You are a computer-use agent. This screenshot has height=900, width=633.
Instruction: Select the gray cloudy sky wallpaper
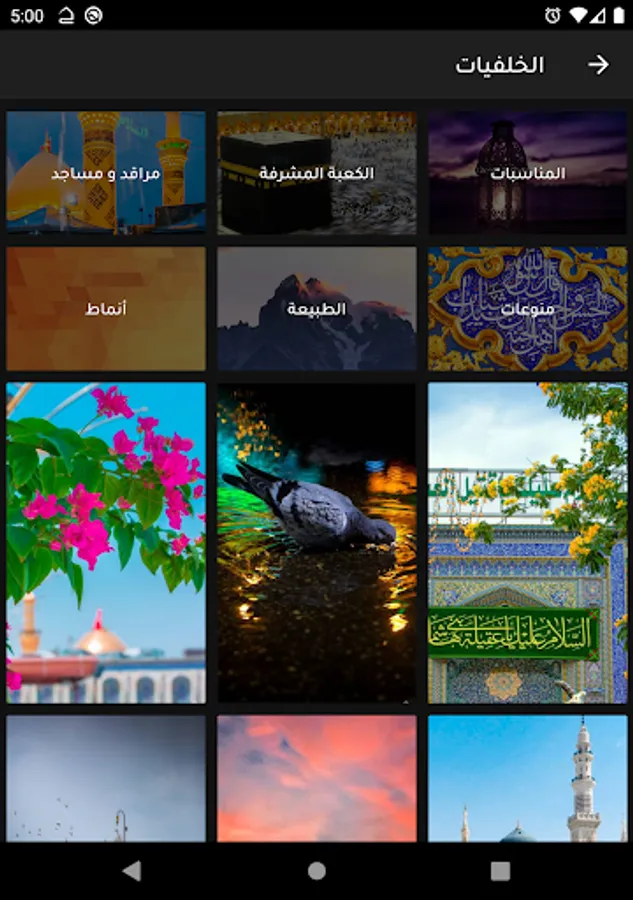[106, 778]
